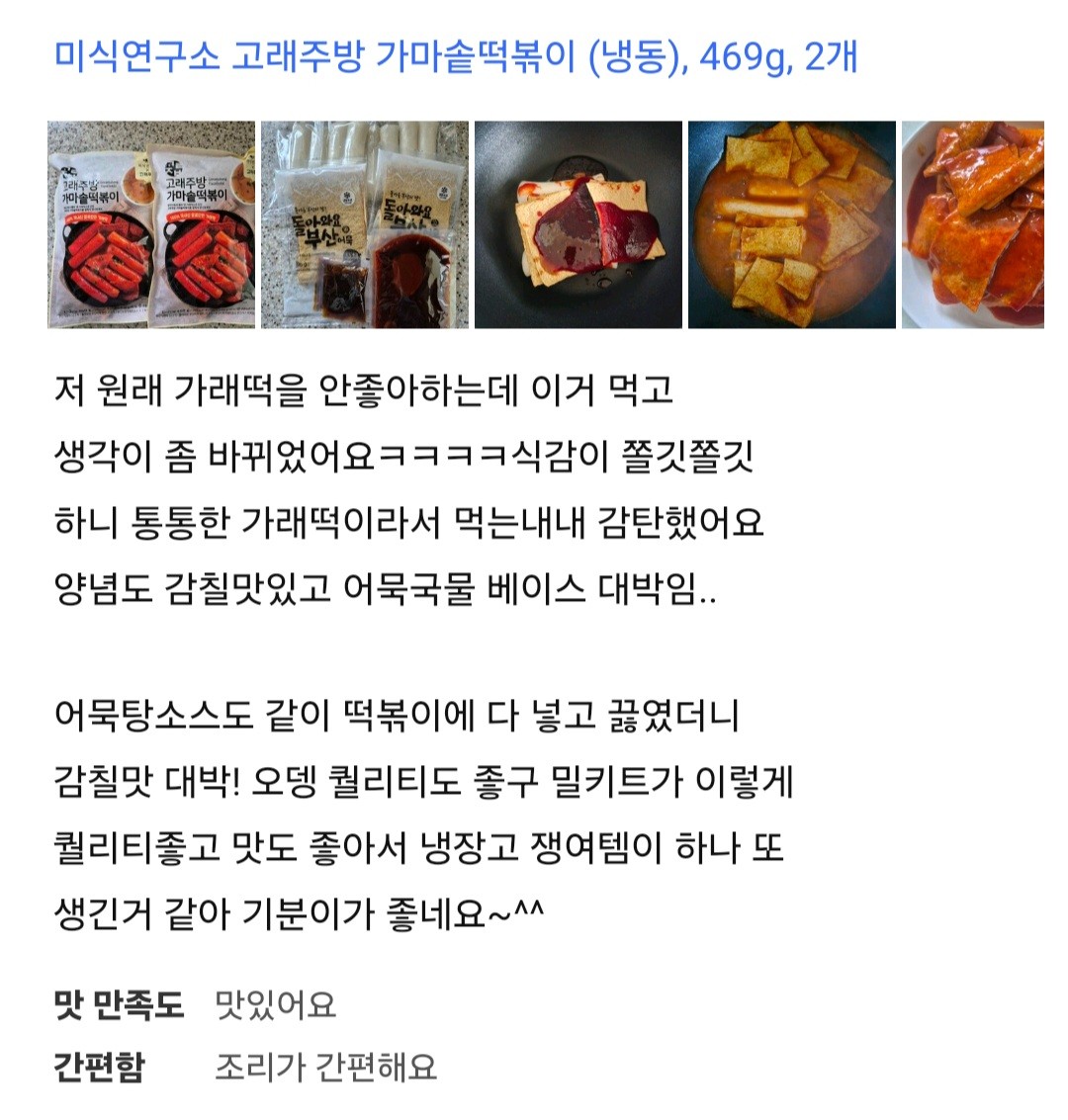This screenshot has height=1120, width=1068.
Task: View the photo of two tteokbokki packages
Action: [x=151, y=225]
